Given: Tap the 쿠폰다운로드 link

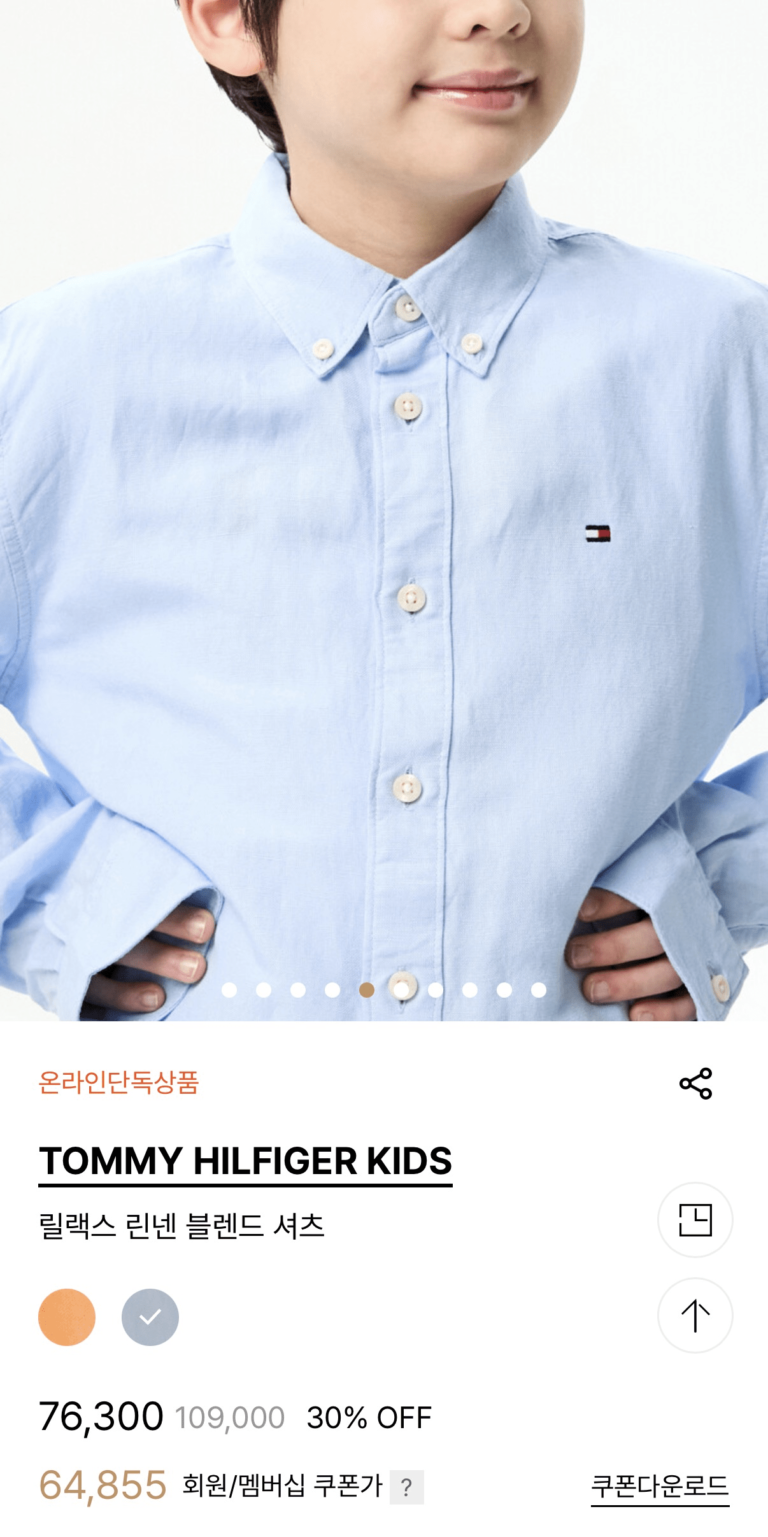Looking at the screenshot, I should (660, 1486).
